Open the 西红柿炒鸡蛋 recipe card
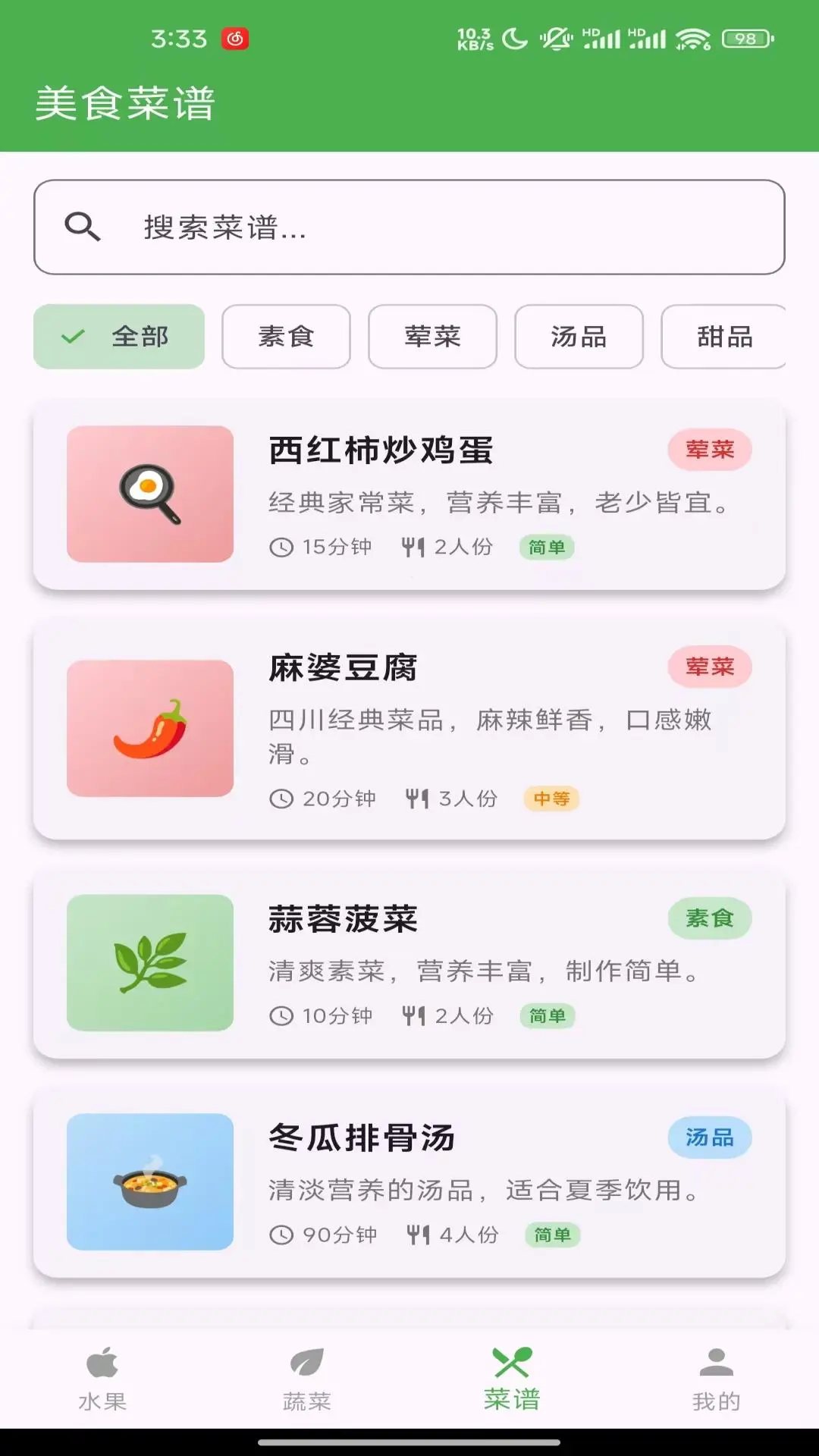This screenshot has height=1456, width=819. [x=409, y=494]
